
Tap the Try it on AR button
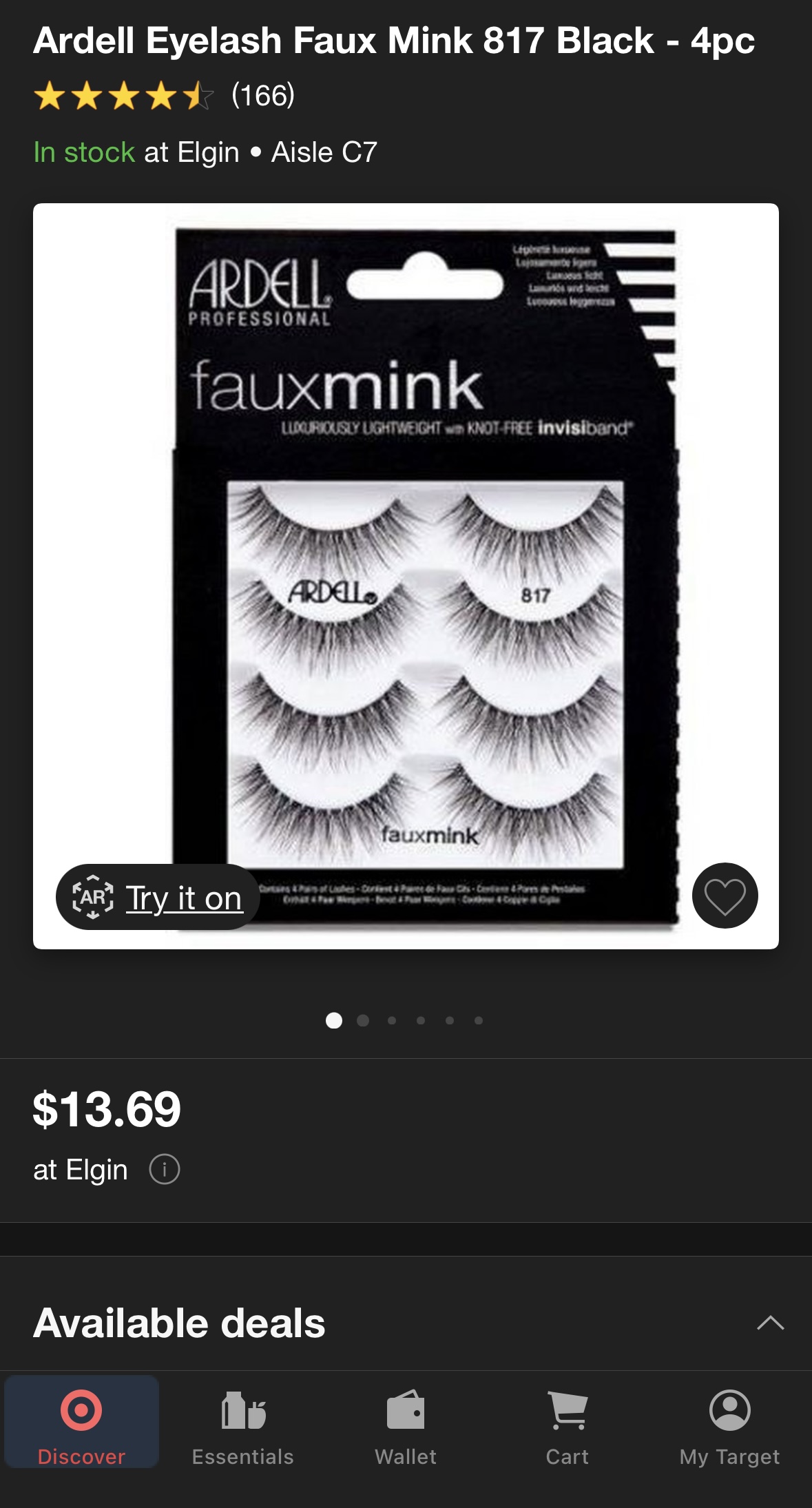[x=158, y=898]
